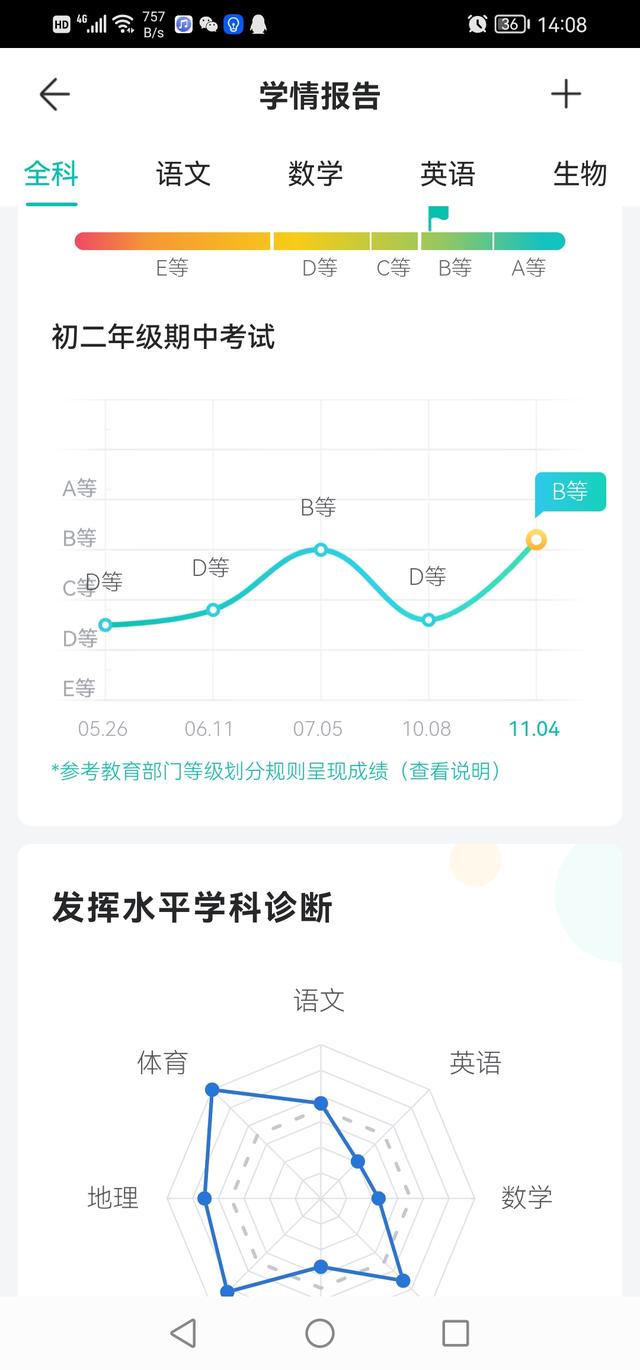This screenshot has height=1370, width=640.
Task: Switch to the 数学 tab
Action: point(316,174)
